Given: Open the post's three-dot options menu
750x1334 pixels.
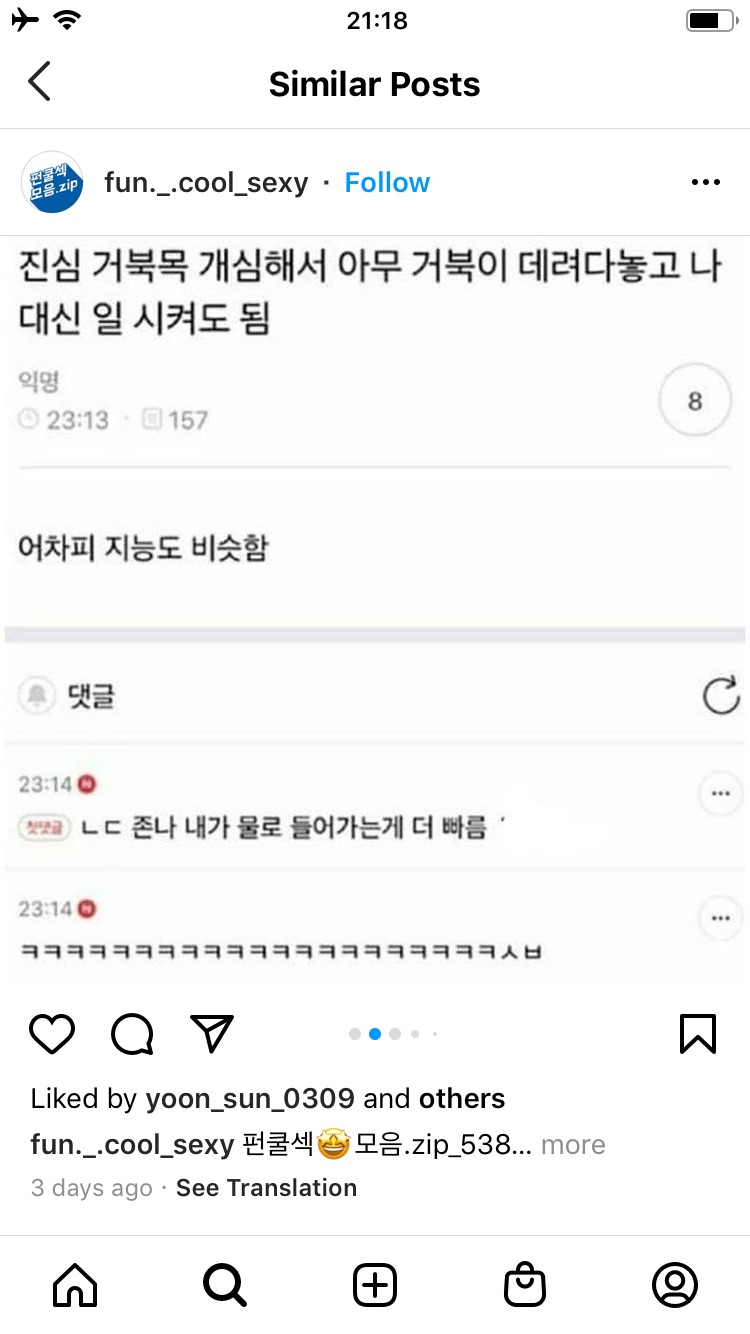Looking at the screenshot, I should click(705, 183).
